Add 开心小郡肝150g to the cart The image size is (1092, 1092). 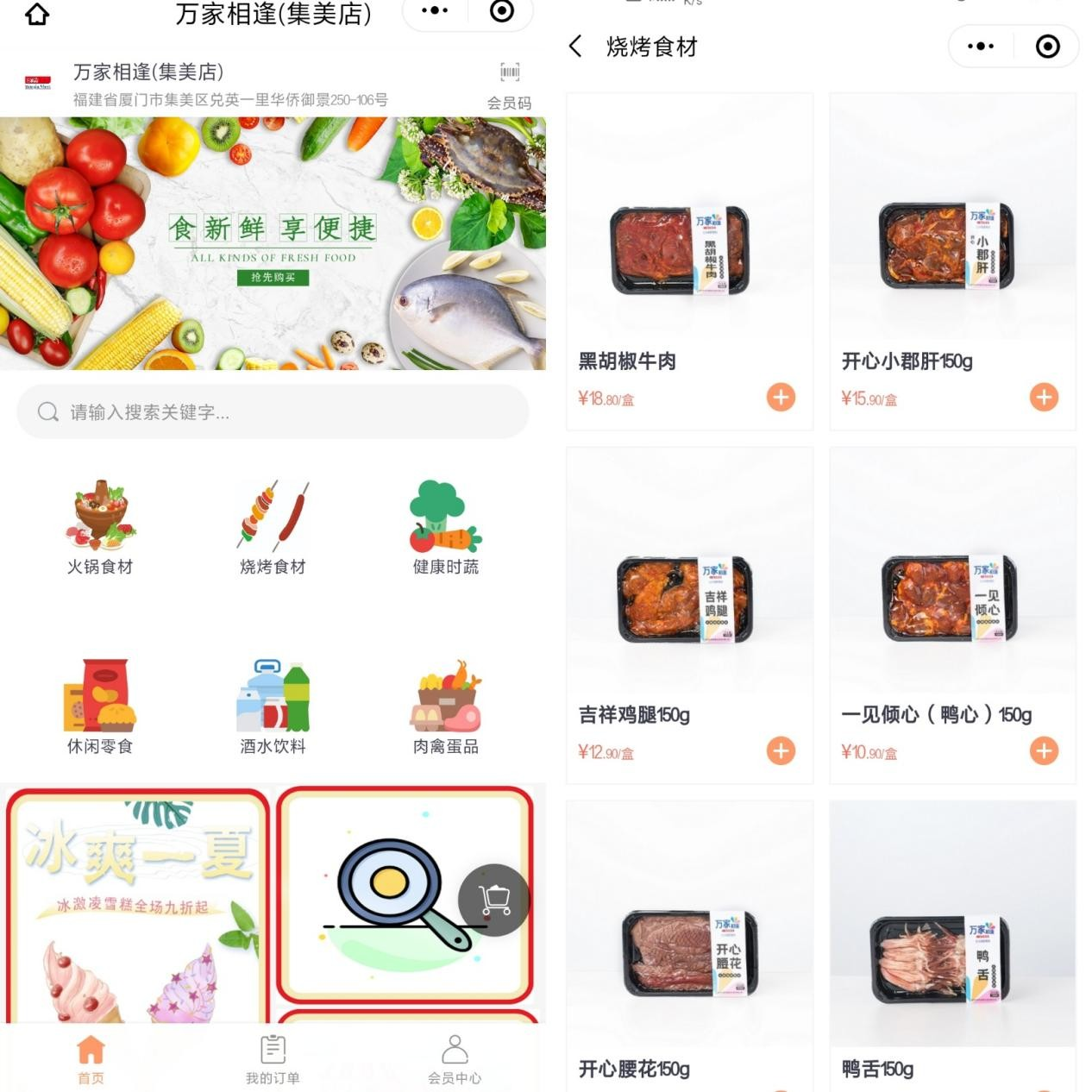tap(1044, 397)
